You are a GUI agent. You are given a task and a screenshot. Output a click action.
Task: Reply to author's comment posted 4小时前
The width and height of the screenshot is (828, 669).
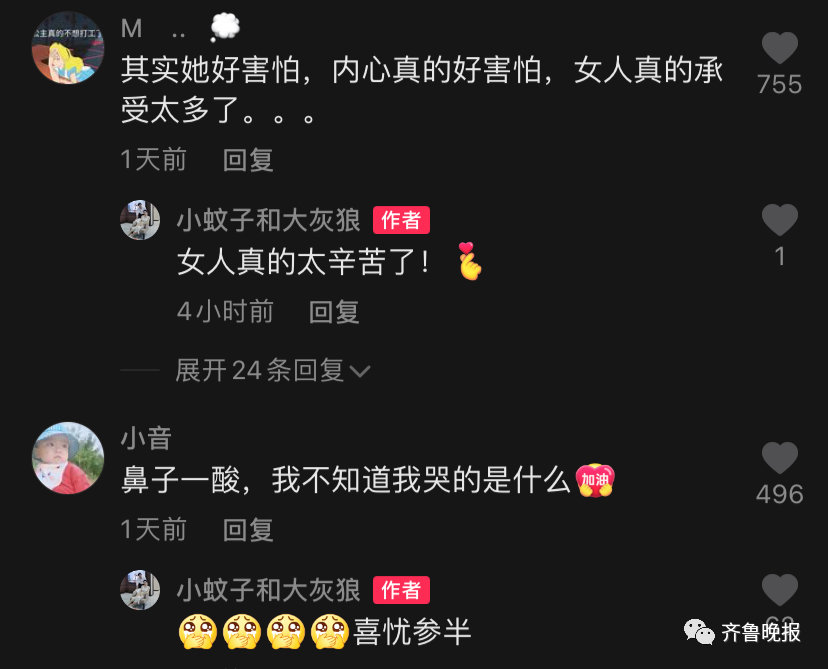(x=334, y=312)
